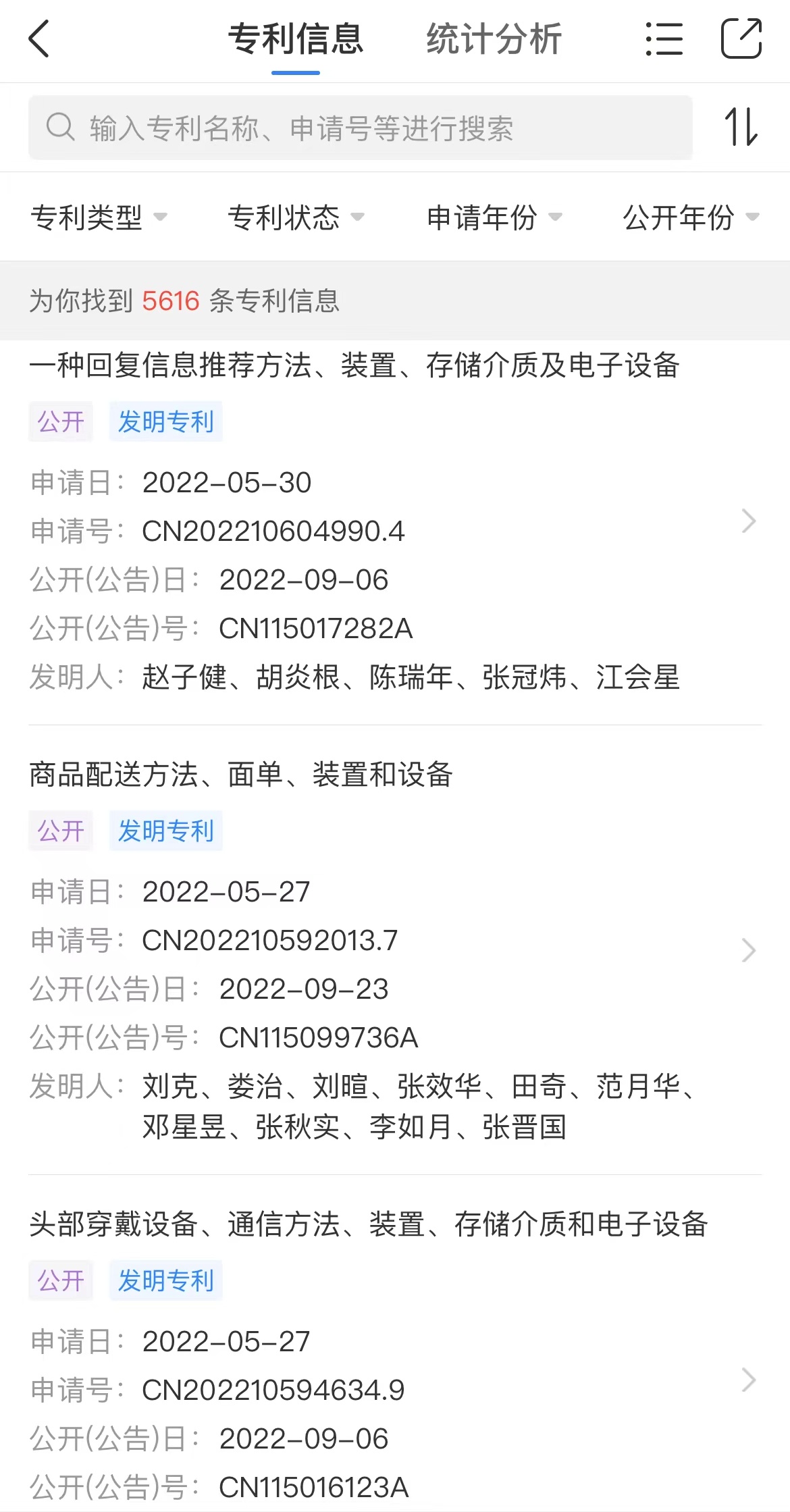Tap the patent search box

pos(361,128)
